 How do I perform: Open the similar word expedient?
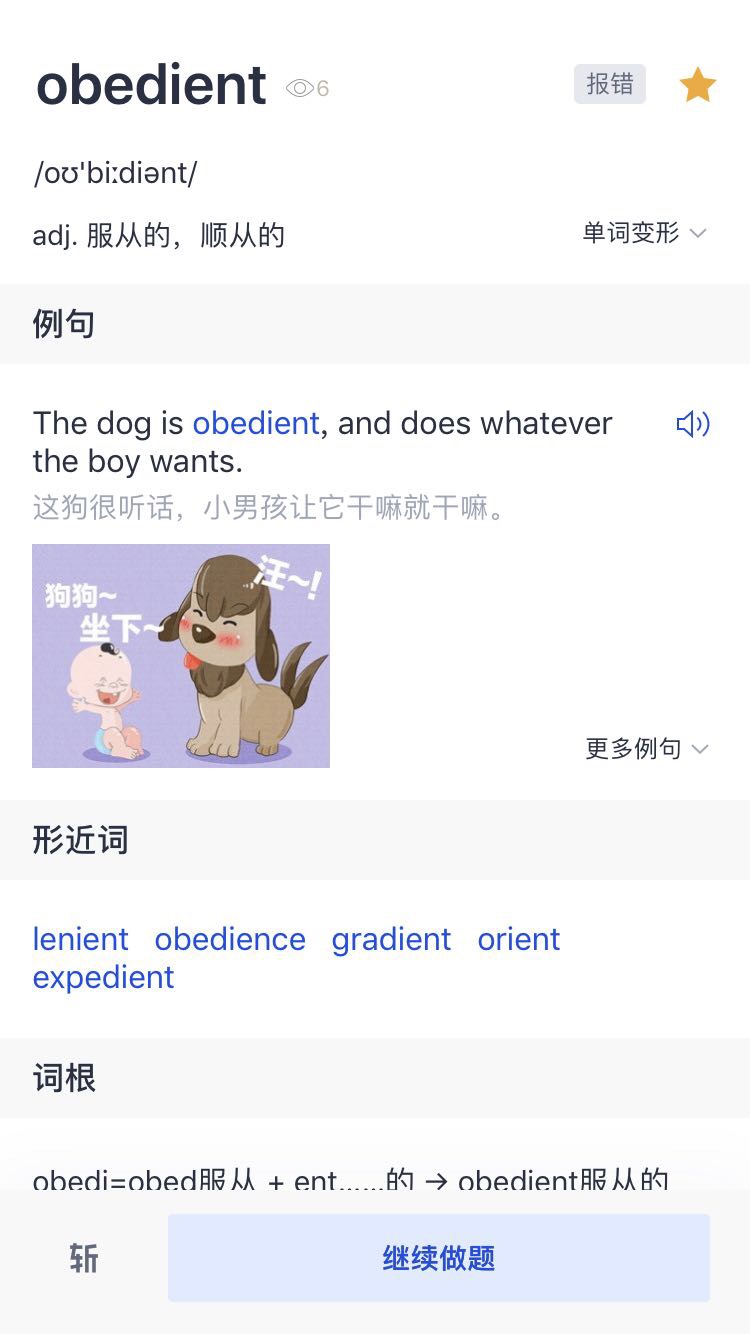tap(104, 977)
